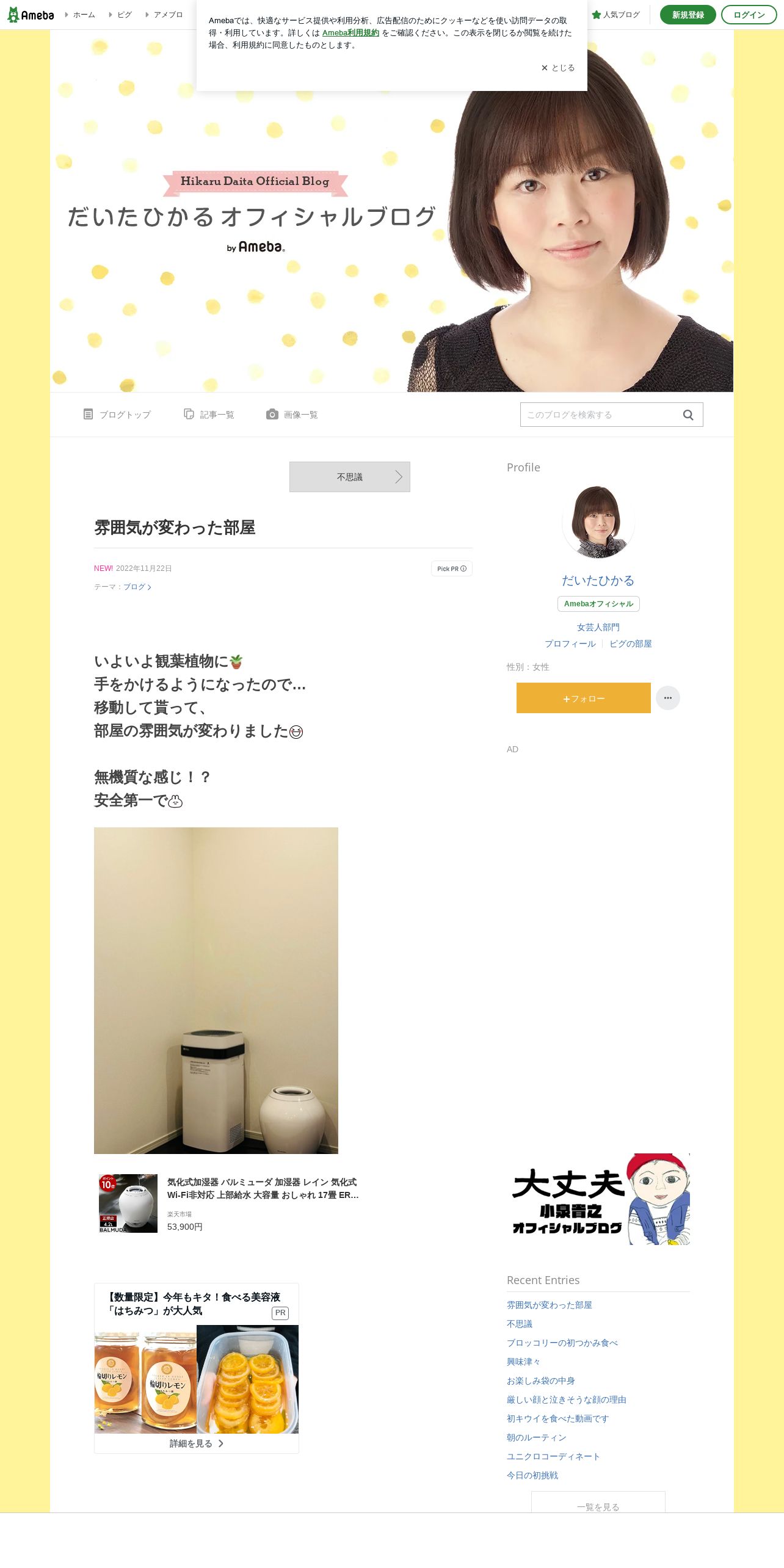784x1568 pixels.
Task: Tap the ログイン button
Action: tap(749, 15)
